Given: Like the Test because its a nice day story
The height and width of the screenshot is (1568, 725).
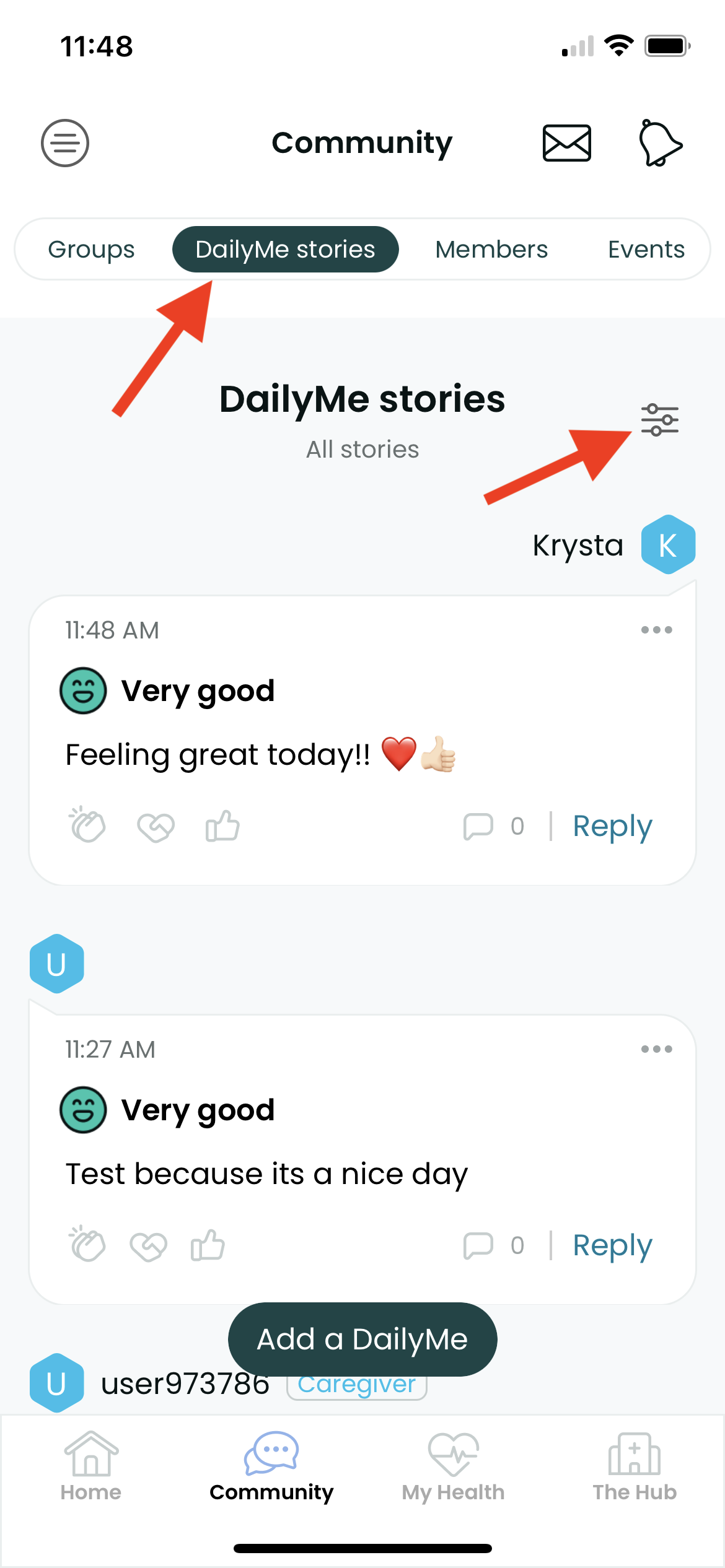Looking at the screenshot, I should pos(208,1245).
